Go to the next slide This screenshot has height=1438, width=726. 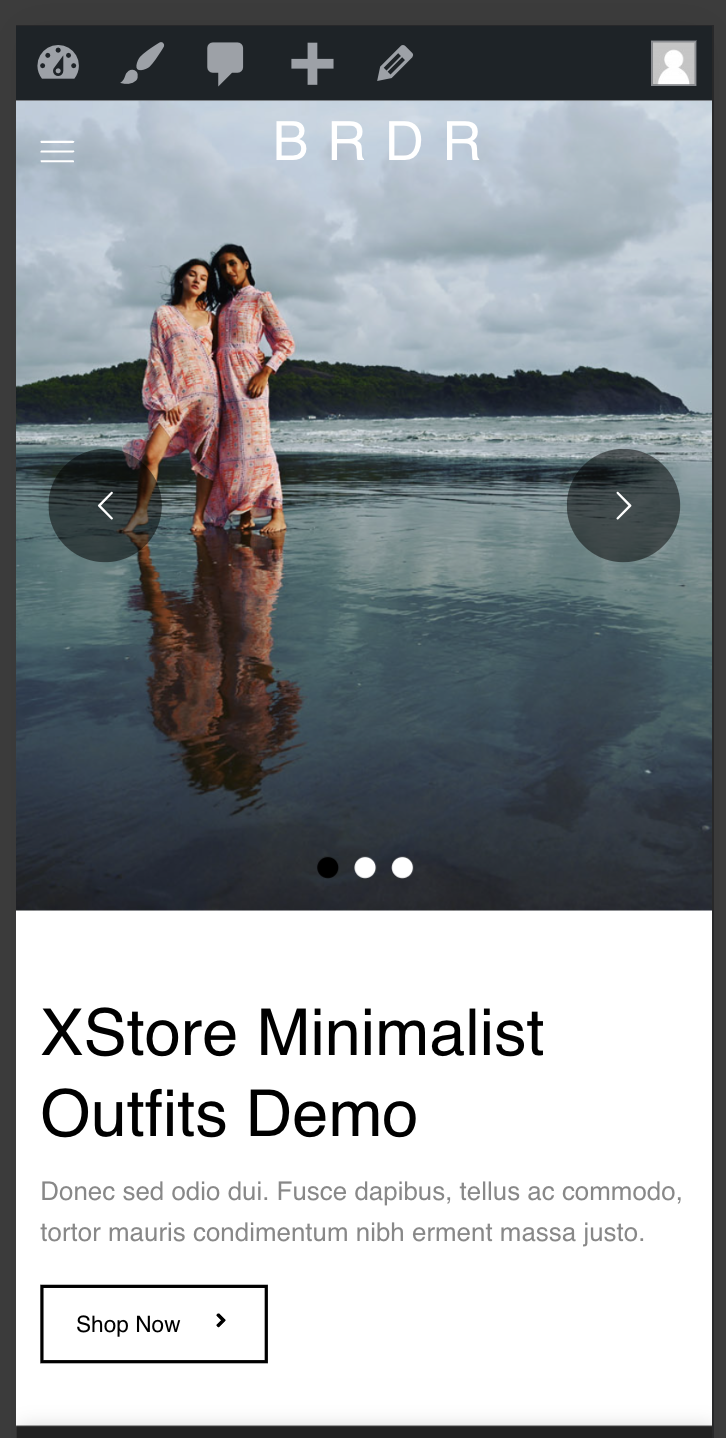point(623,506)
